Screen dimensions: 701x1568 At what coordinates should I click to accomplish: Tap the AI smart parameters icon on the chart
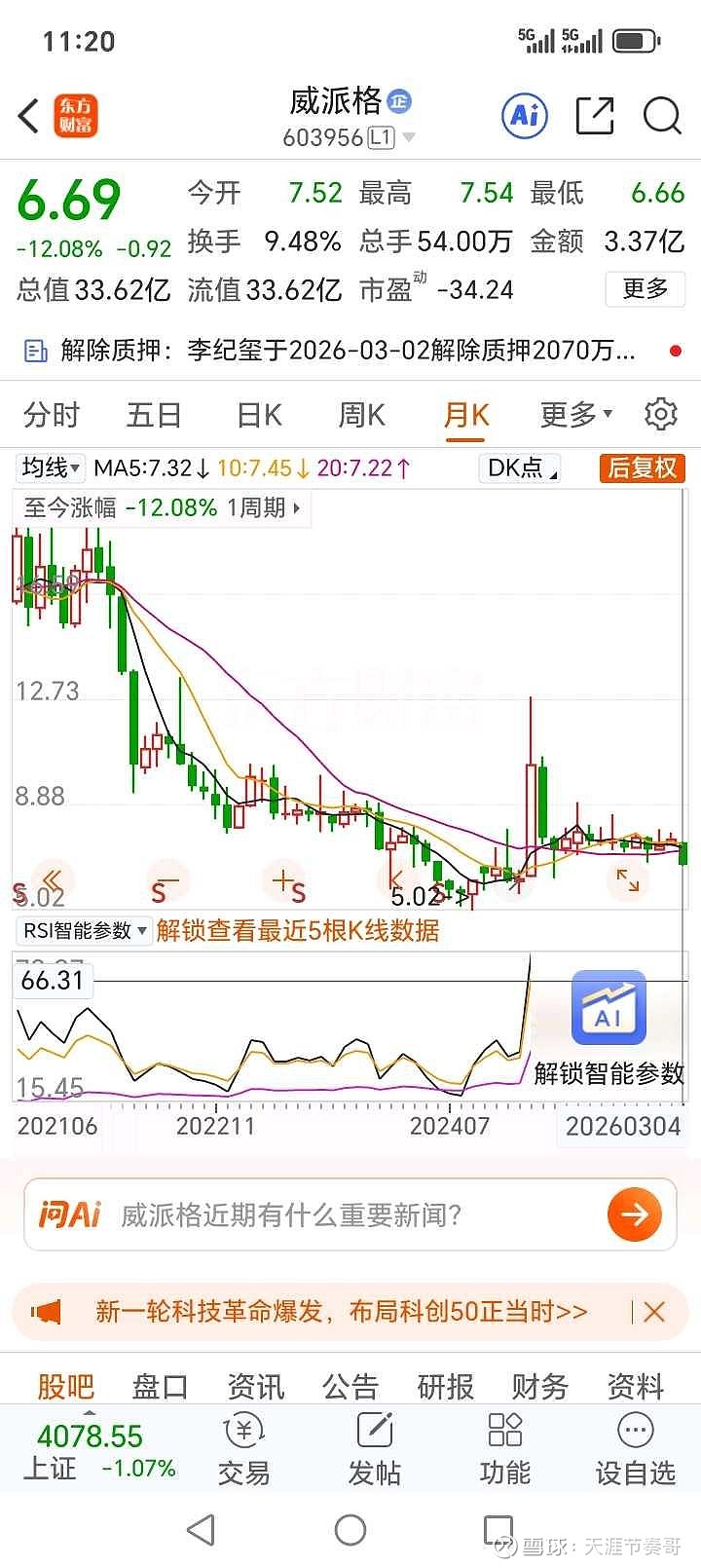pyautogui.click(x=609, y=1009)
